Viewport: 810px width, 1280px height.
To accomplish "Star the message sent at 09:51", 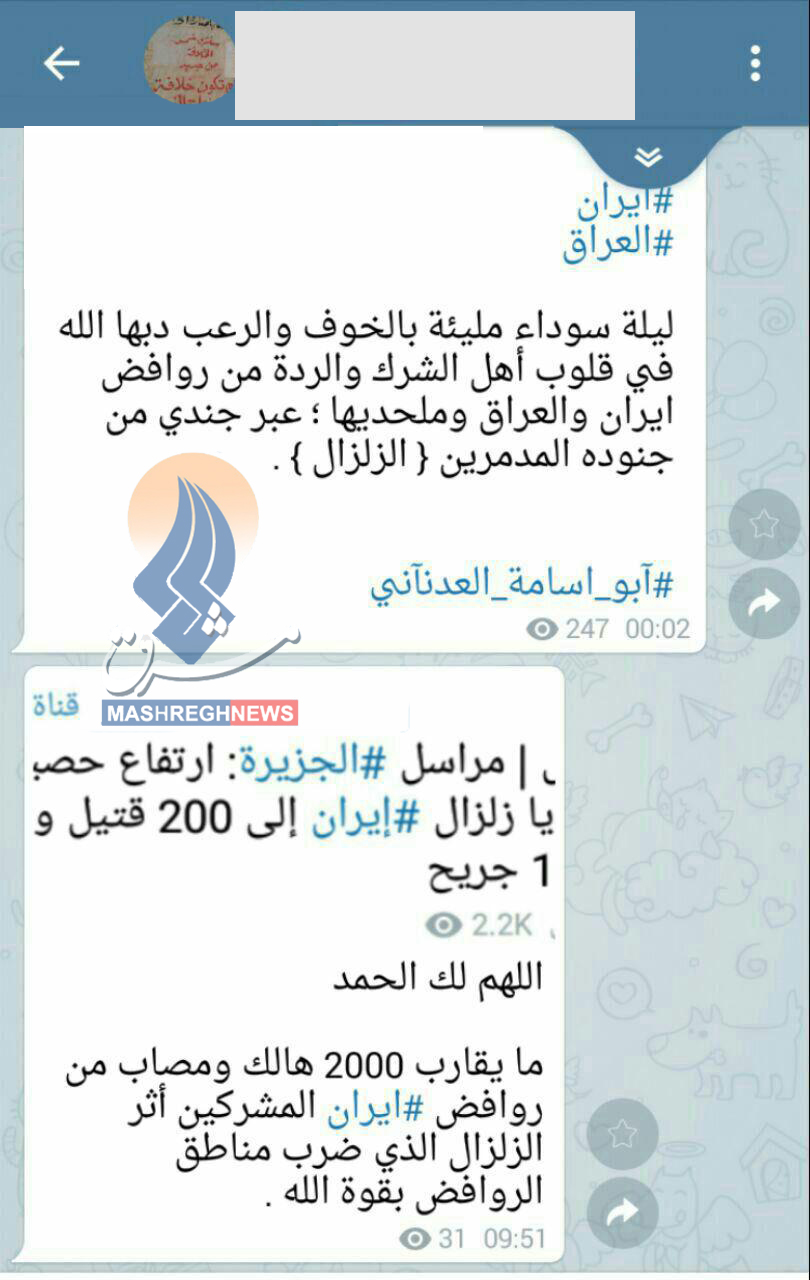I will 622,1134.
